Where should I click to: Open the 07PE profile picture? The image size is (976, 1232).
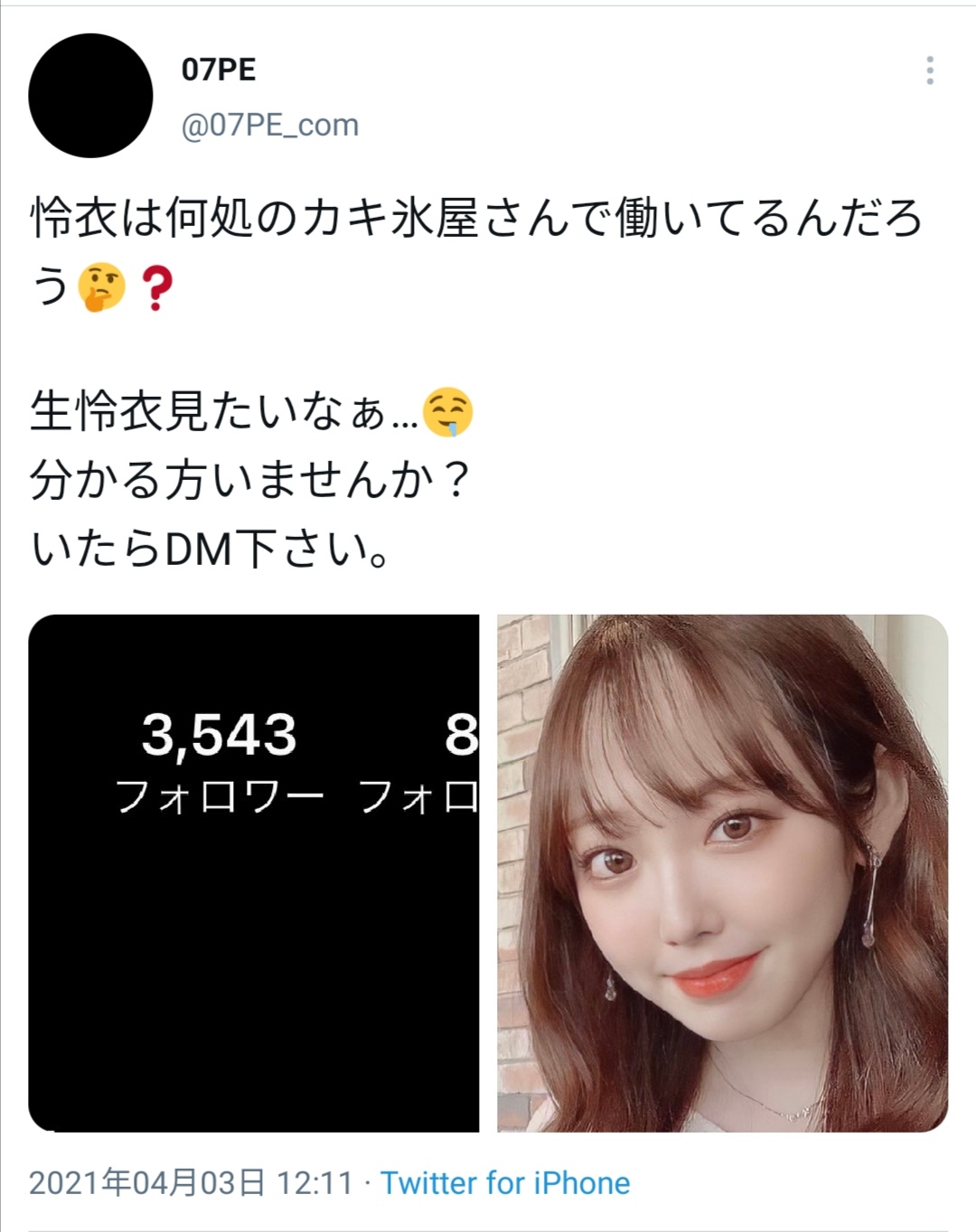click(x=90, y=96)
